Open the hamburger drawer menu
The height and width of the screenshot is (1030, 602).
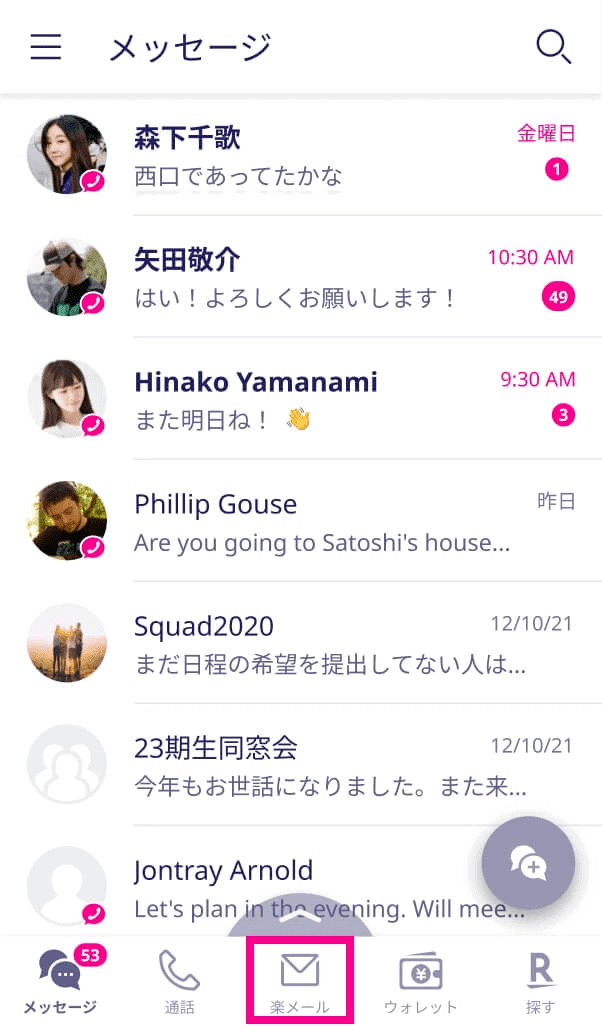tap(46, 47)
